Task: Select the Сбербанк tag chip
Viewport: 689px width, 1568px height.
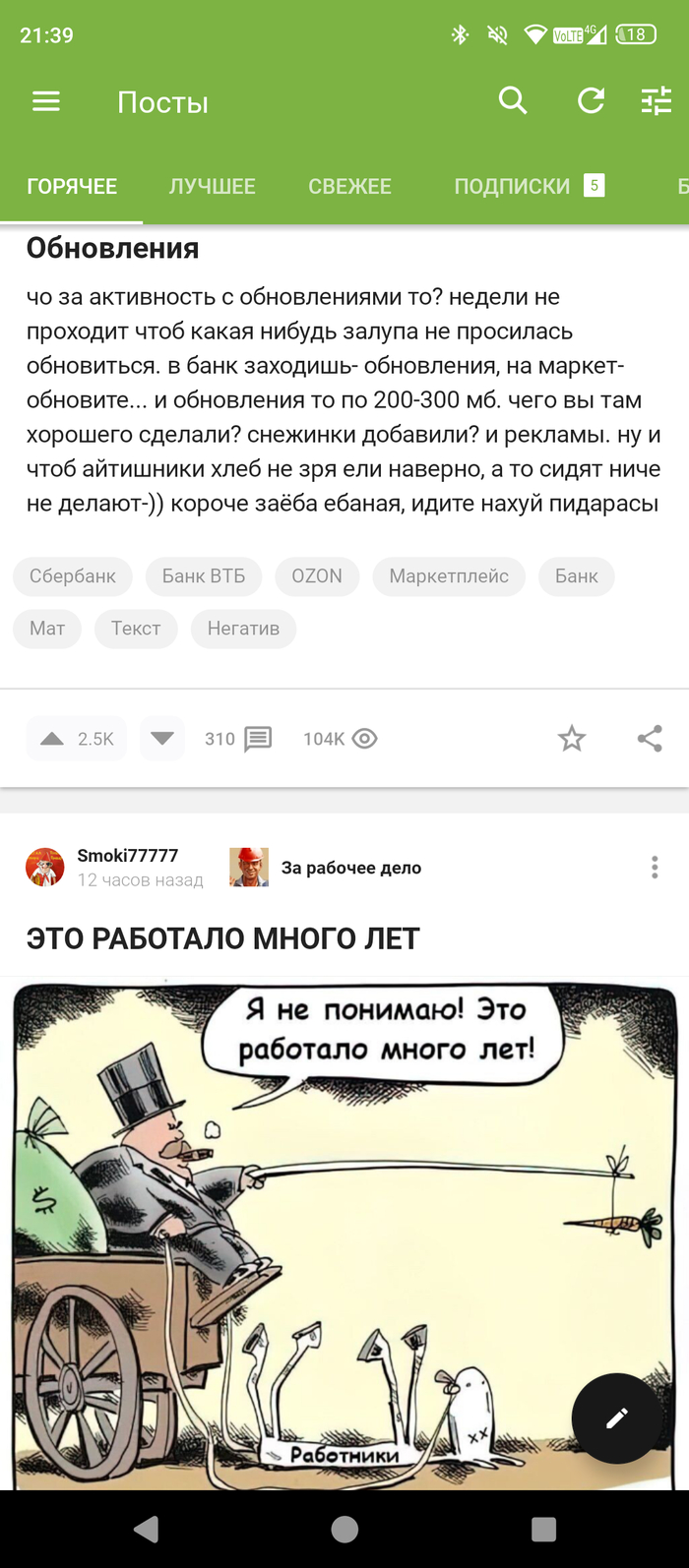Action: click(73, 576)
